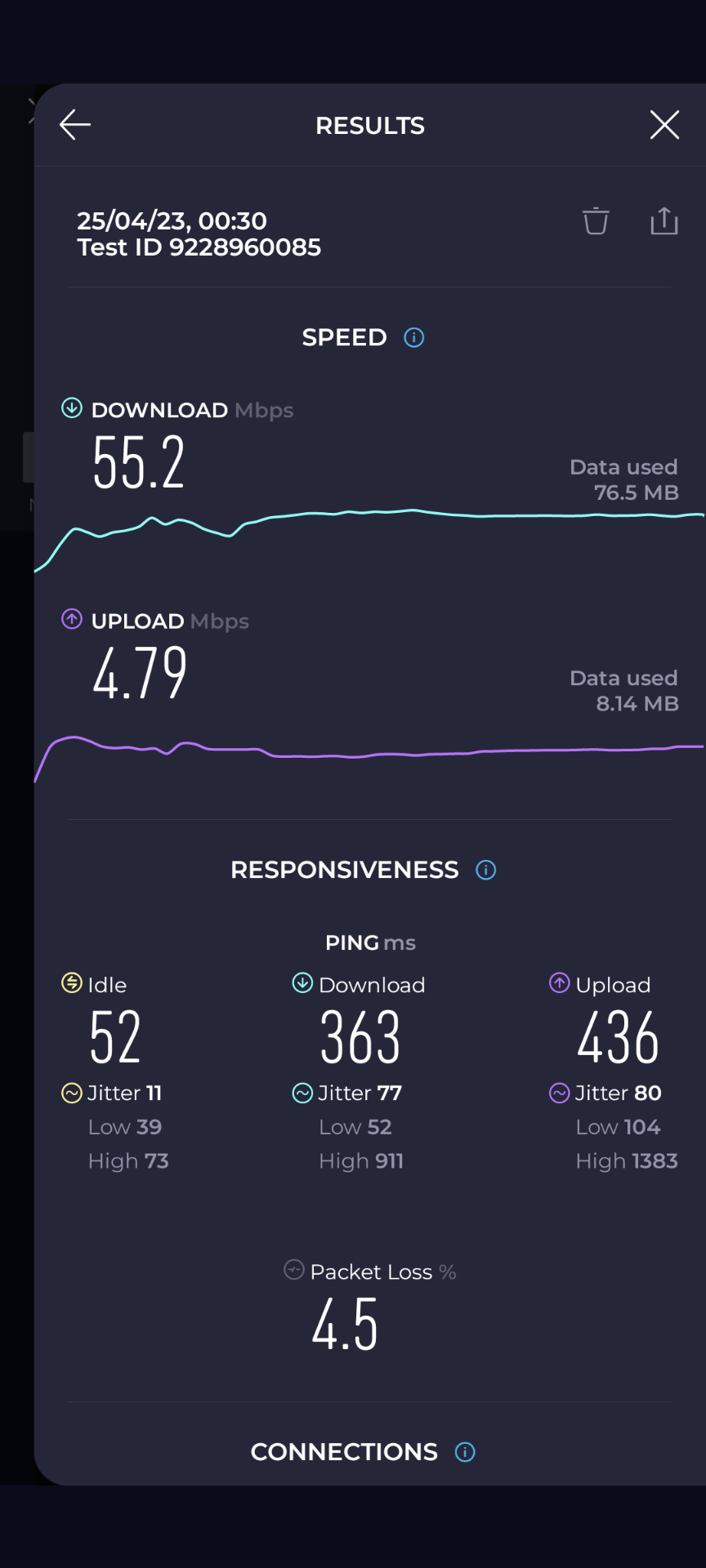Share this speed test result

pos(664,220)
